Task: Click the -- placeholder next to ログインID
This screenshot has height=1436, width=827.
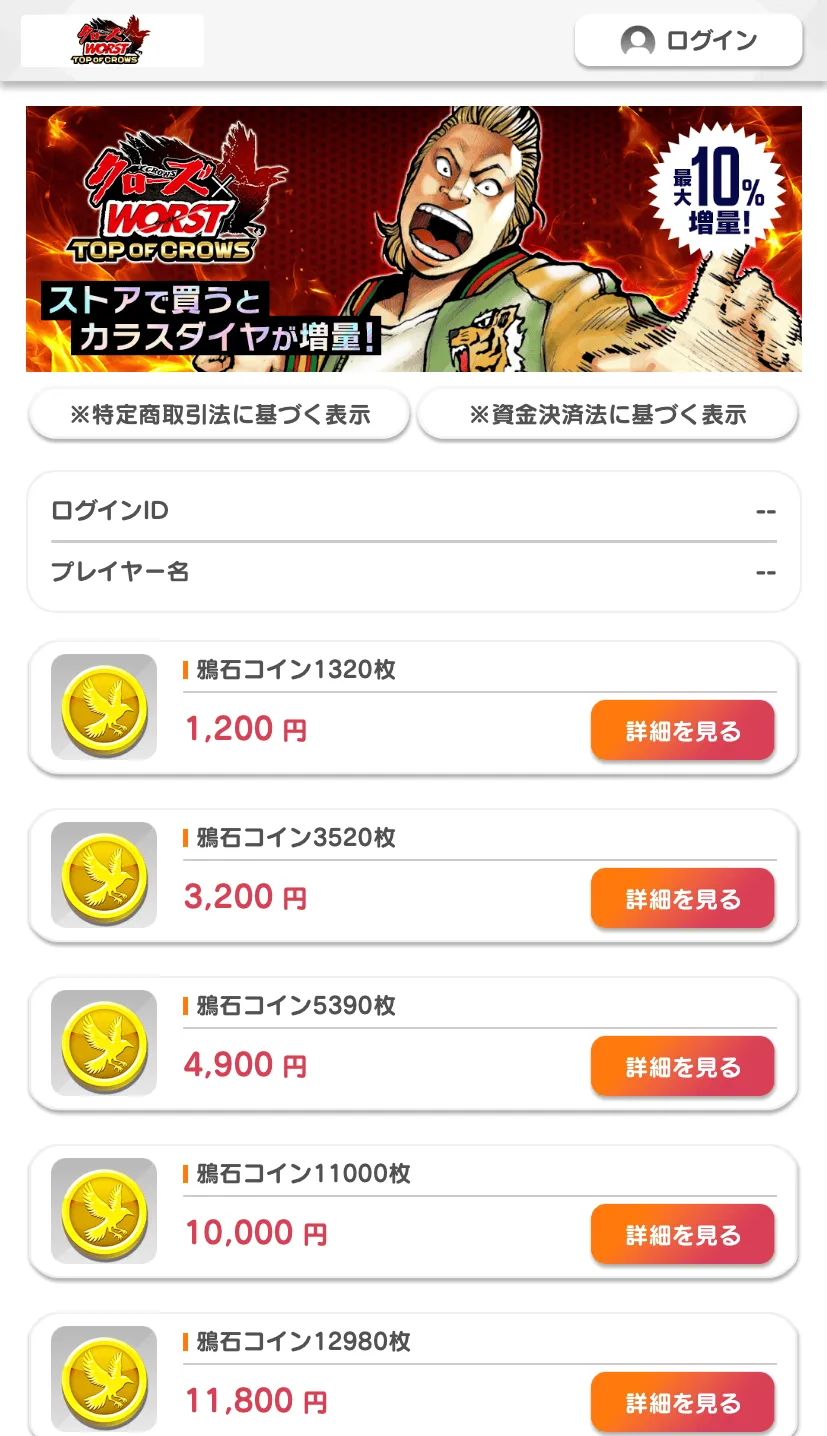Action: [766, 511]
